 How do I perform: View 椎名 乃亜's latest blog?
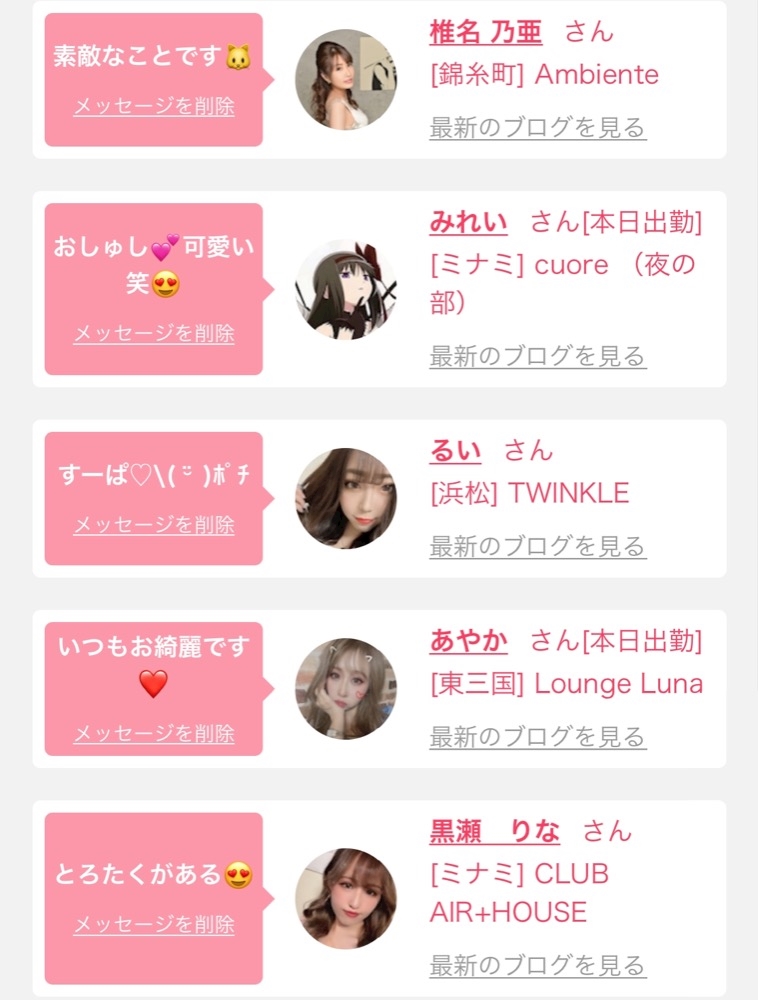tap(537, 127)
